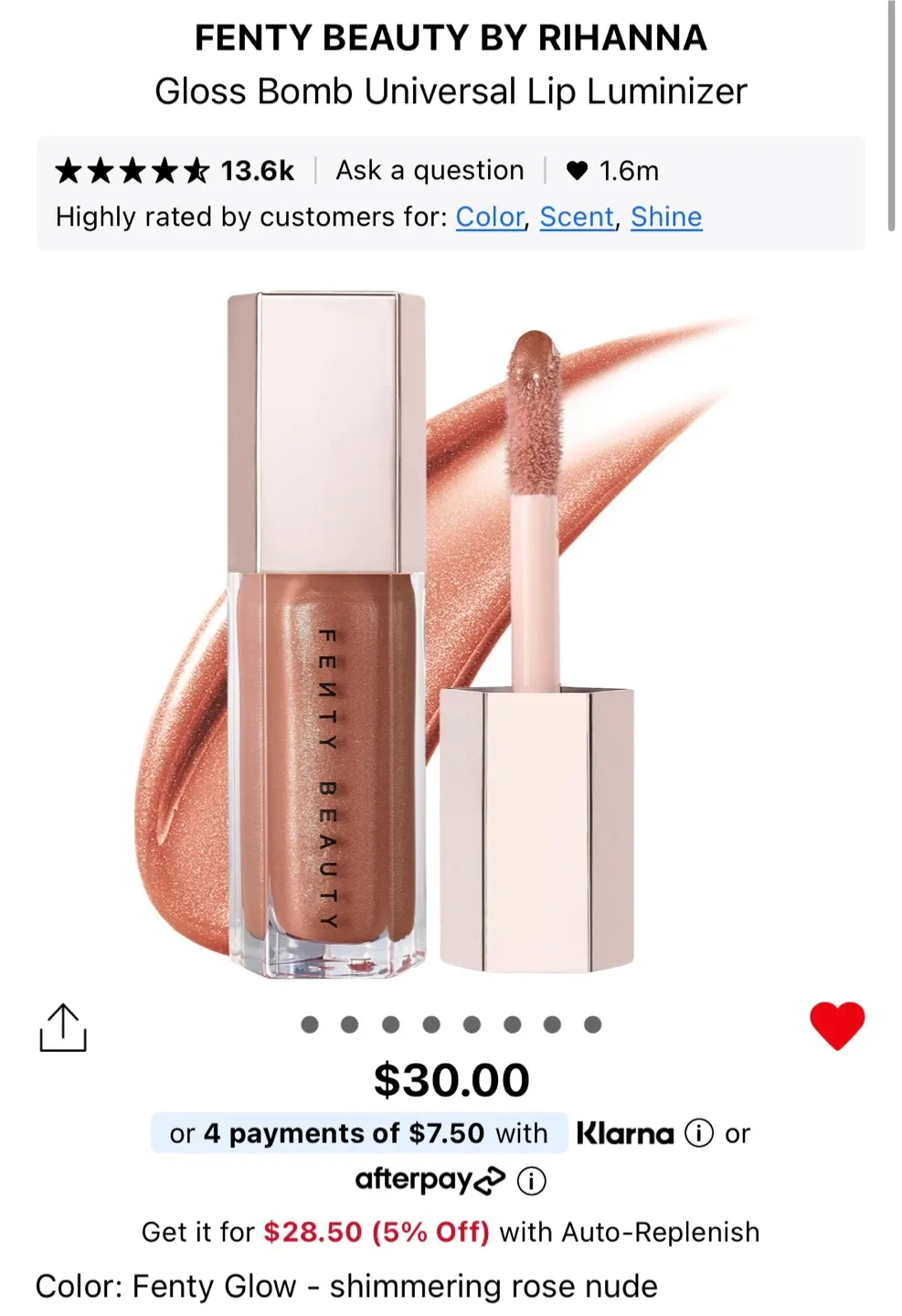Select the third carousel dot
The height and width of the screenshot is (1316, 902).
click(x=391, y=1025)
